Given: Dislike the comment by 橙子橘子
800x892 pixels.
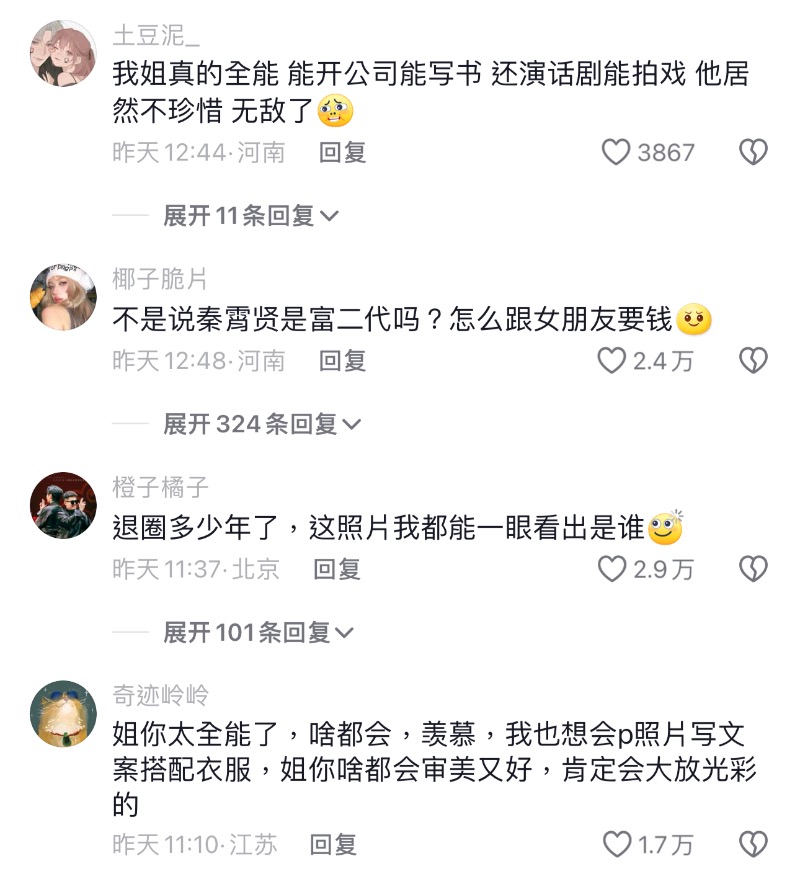Looking at the screenshot, I should 752,569.
